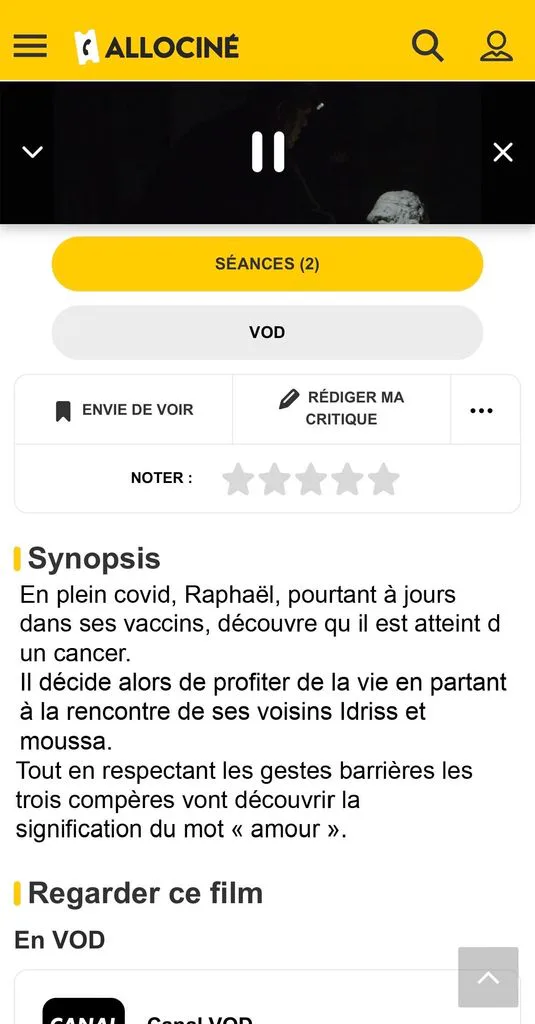Viewport: 535px width, 1024px height.
Task: Minimize the video player with the chevron
Action: click(x=33, y=152)
